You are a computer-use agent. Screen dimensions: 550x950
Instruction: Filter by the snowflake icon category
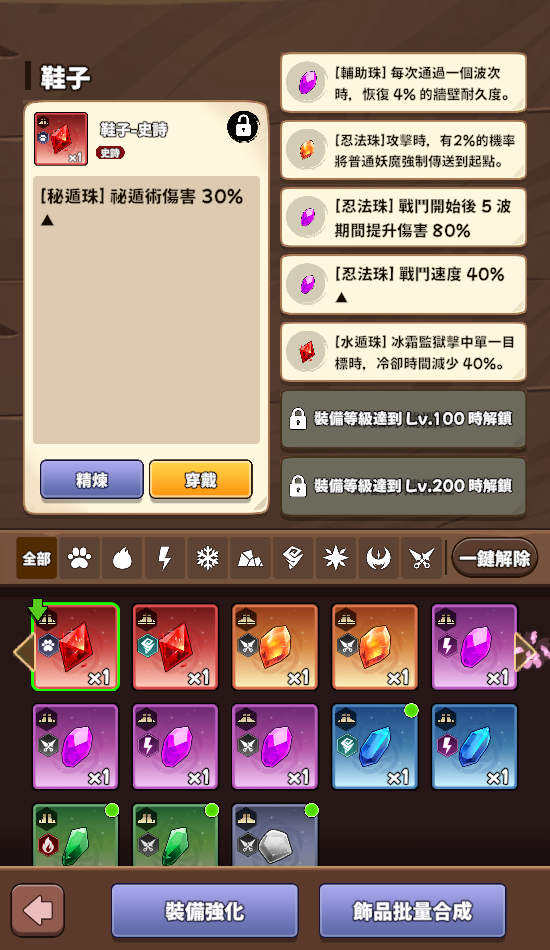207,558
